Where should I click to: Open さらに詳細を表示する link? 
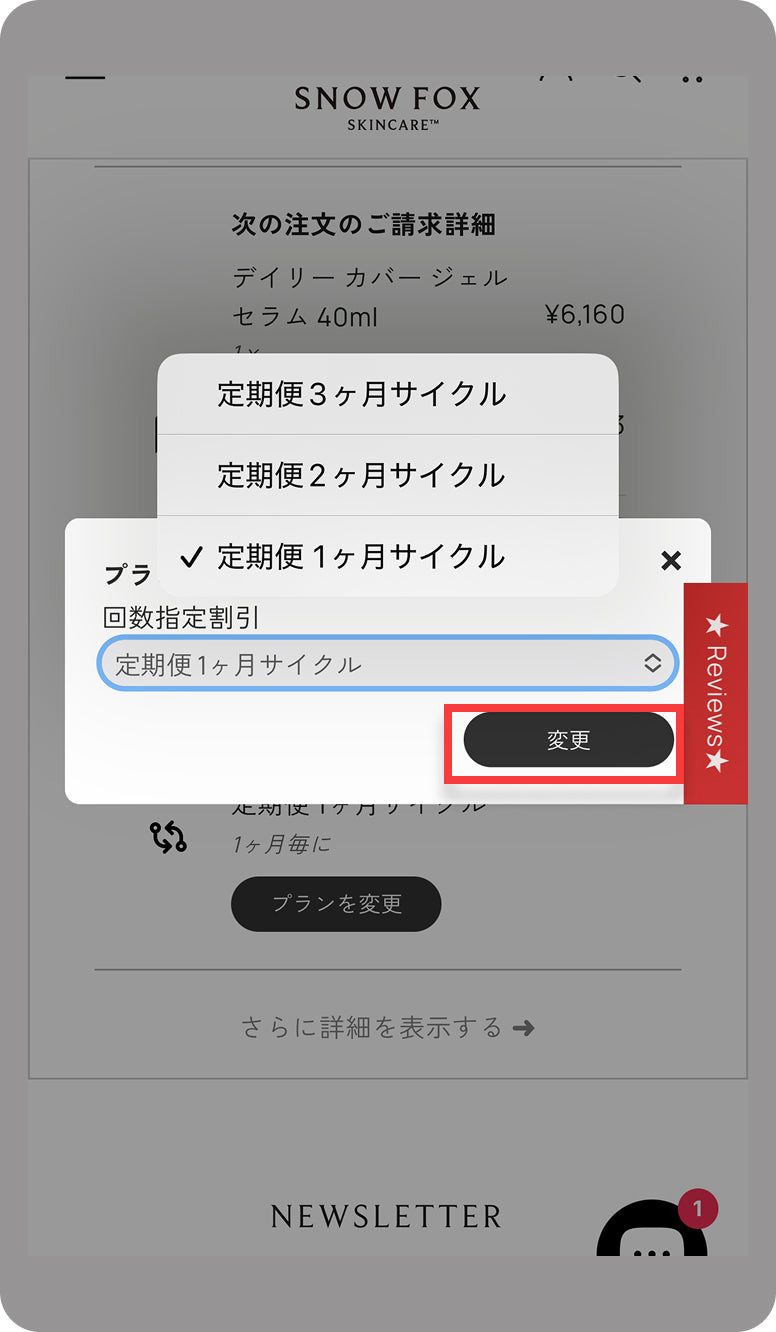click(387, 1027)
